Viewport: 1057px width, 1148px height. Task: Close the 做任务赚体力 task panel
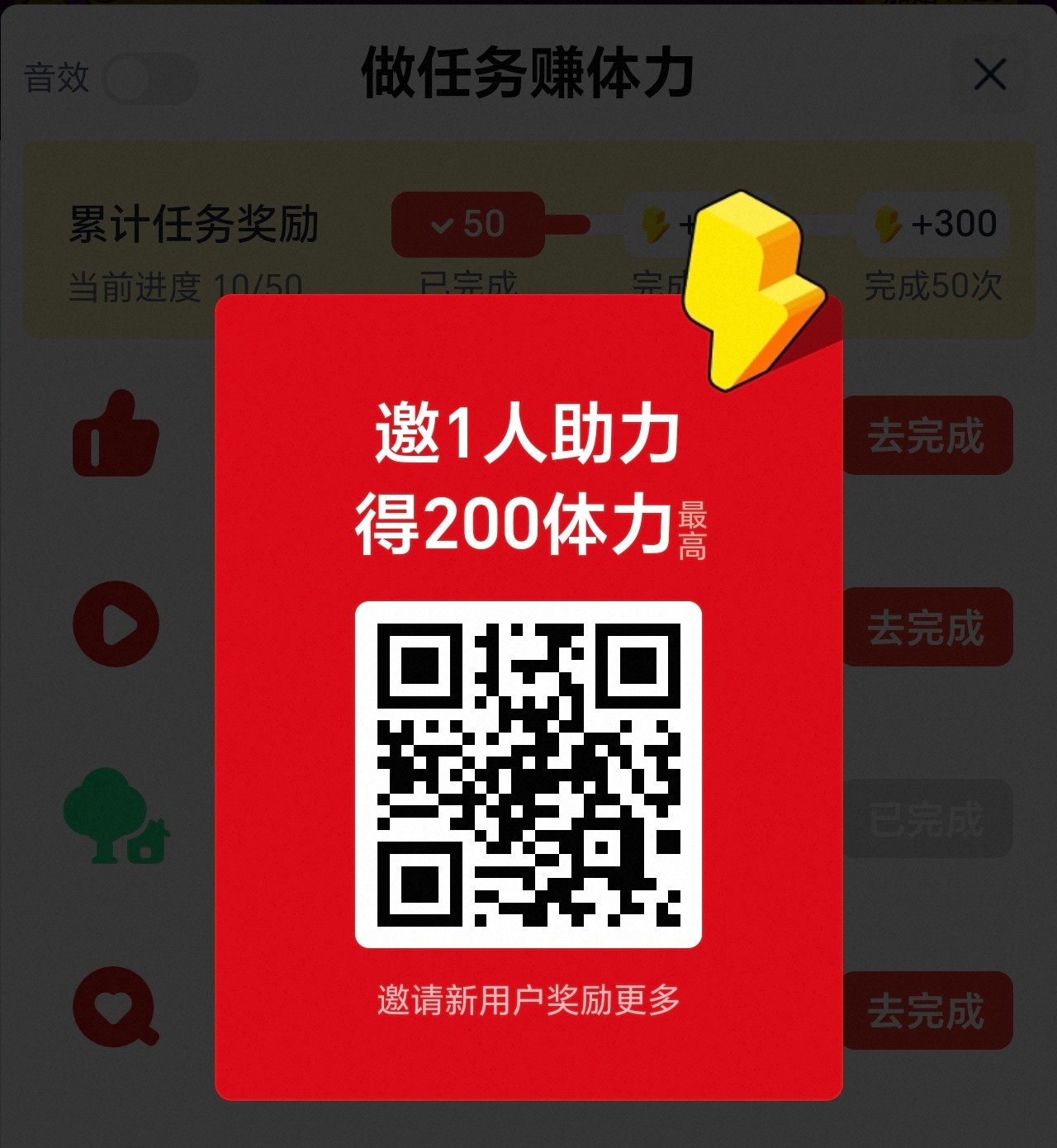point(989,75)
